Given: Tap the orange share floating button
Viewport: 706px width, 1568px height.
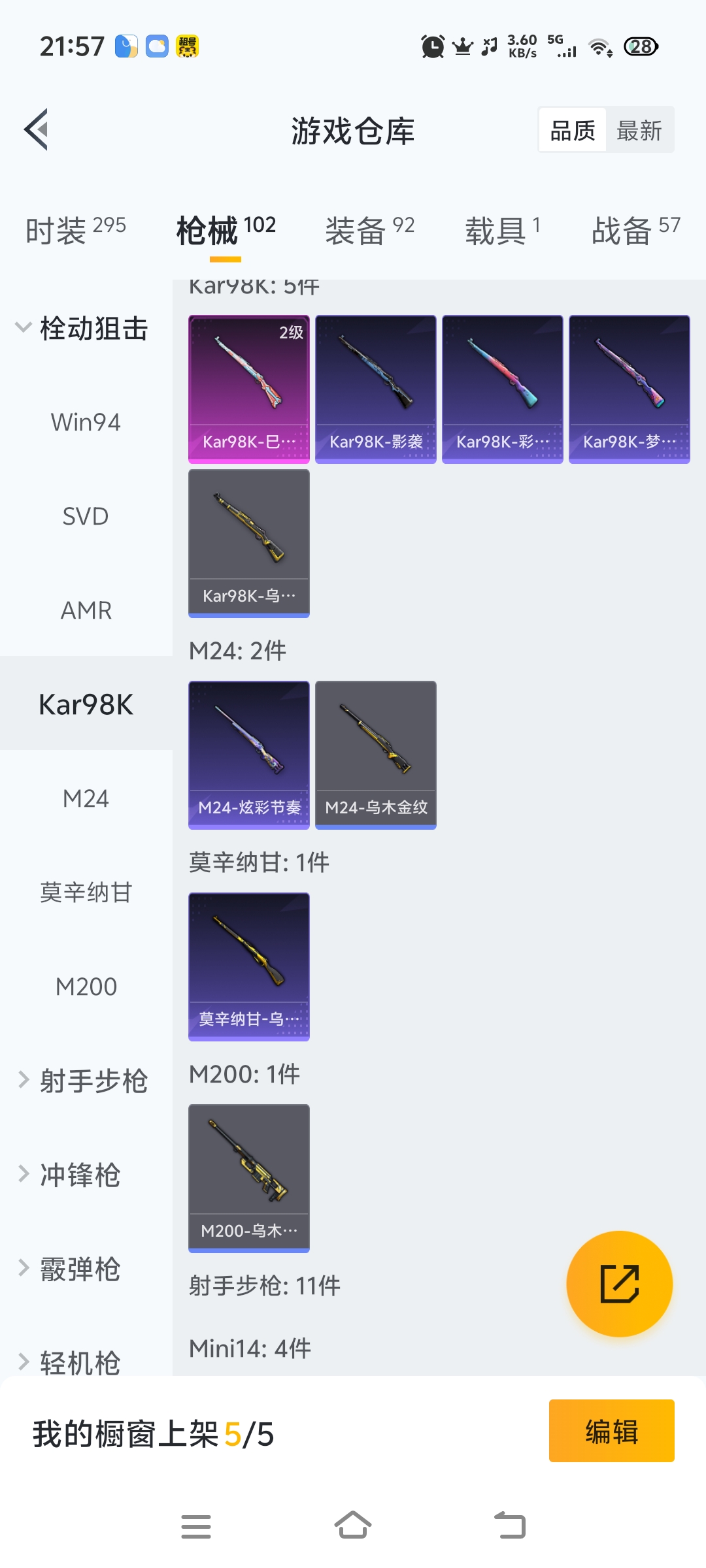Looking at the screenshot, I should 619,1284.
